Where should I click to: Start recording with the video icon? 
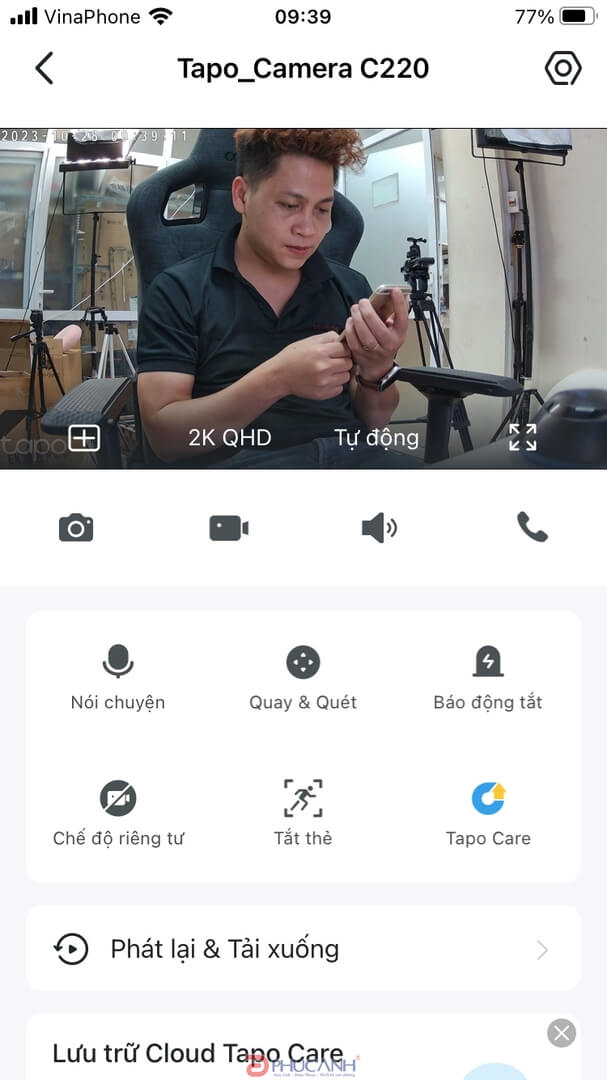coord(229,527)
